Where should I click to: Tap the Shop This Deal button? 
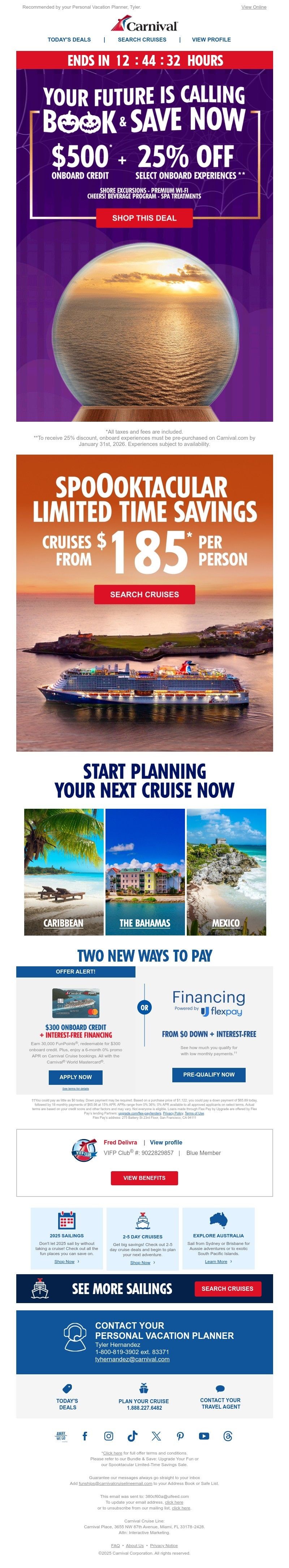pyautogui.click(x=144, y=218)
